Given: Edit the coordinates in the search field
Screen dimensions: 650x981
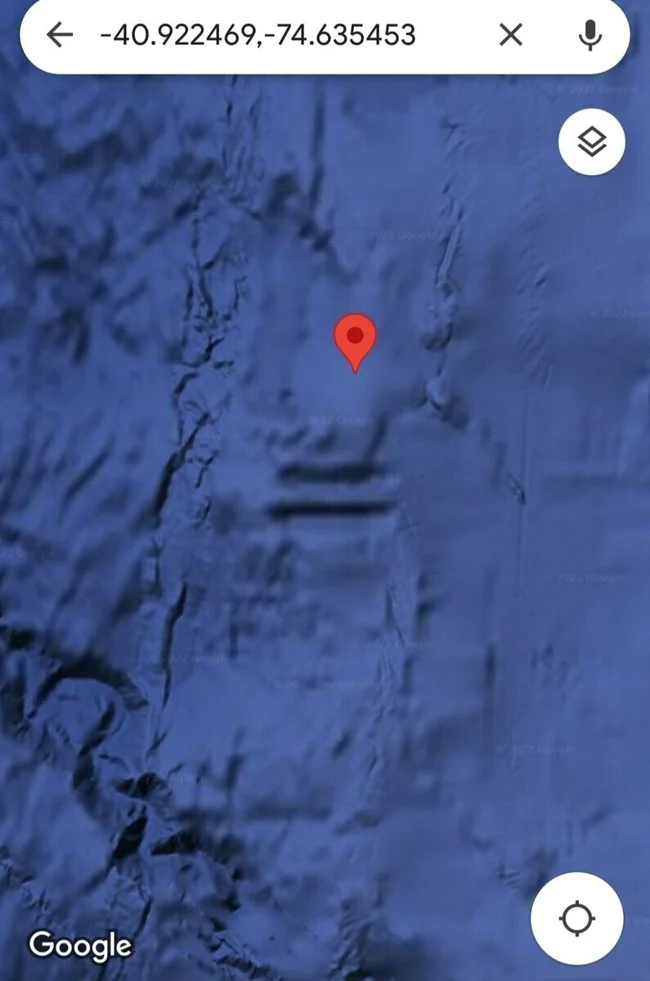Looking at the screenshot, I should 258,36.
